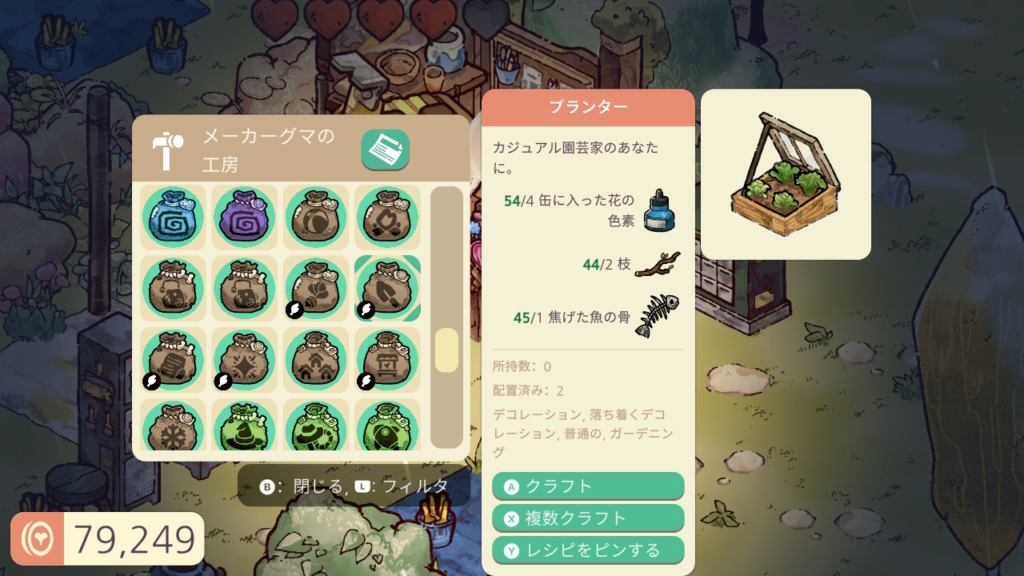Pin this recipe with レシピをピンする
Image resolution: width=1024 pixels, height=576 pixels.
pos(588,550)
